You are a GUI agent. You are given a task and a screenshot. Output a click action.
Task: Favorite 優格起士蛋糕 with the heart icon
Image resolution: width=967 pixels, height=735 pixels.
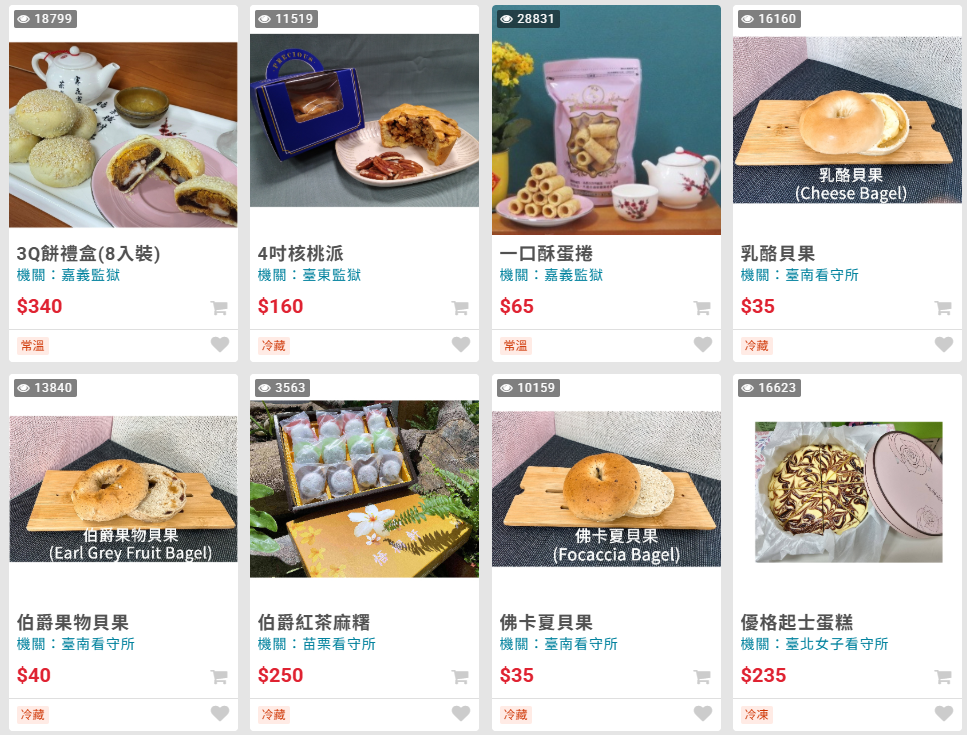(x=944, y=714)
